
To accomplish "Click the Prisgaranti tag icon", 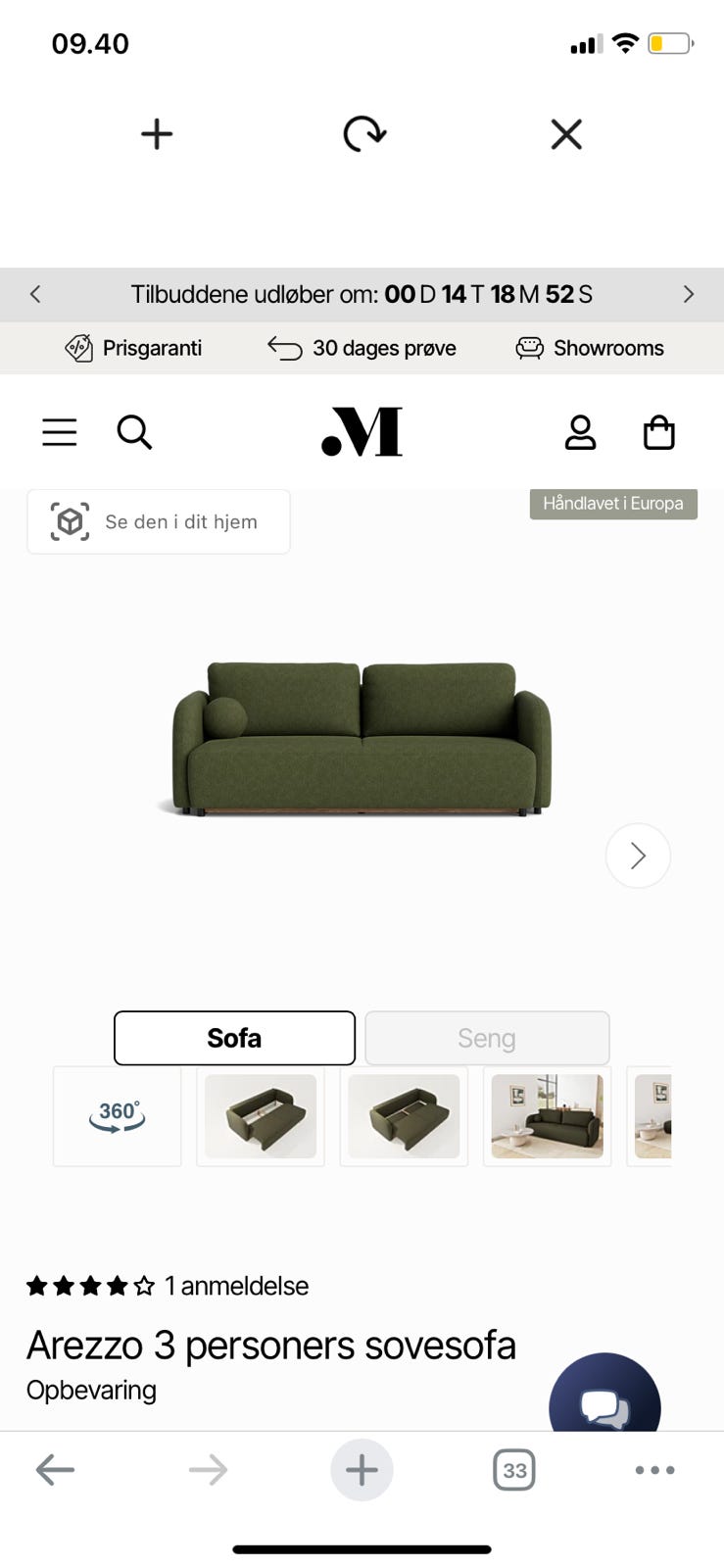I will click(x=80, y=348).
